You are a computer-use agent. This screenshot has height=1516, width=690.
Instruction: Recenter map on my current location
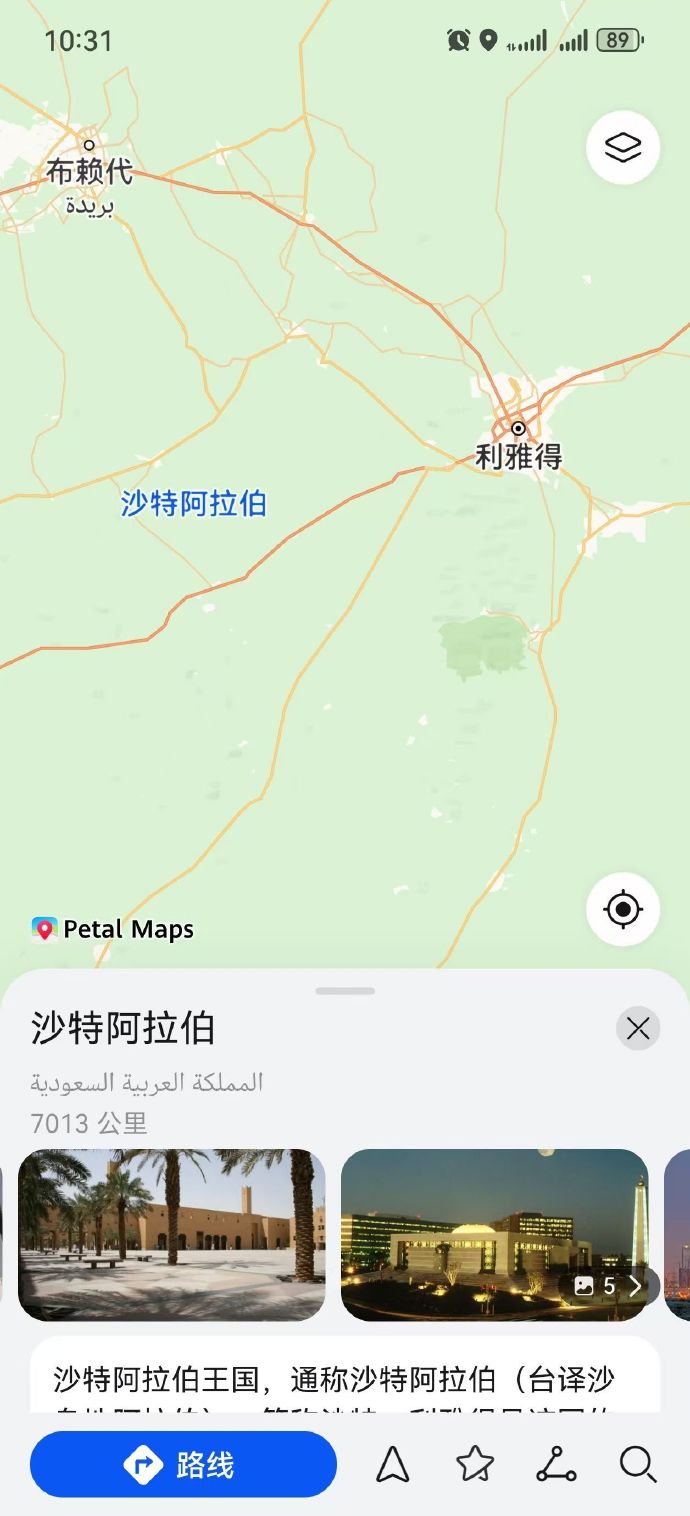(x=623, y=909)
